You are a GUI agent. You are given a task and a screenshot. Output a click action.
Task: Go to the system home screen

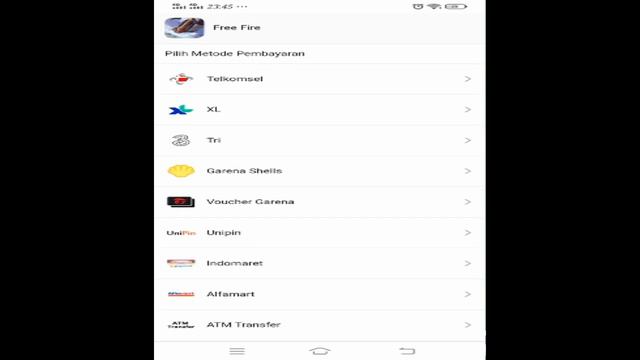pos(320,351)
